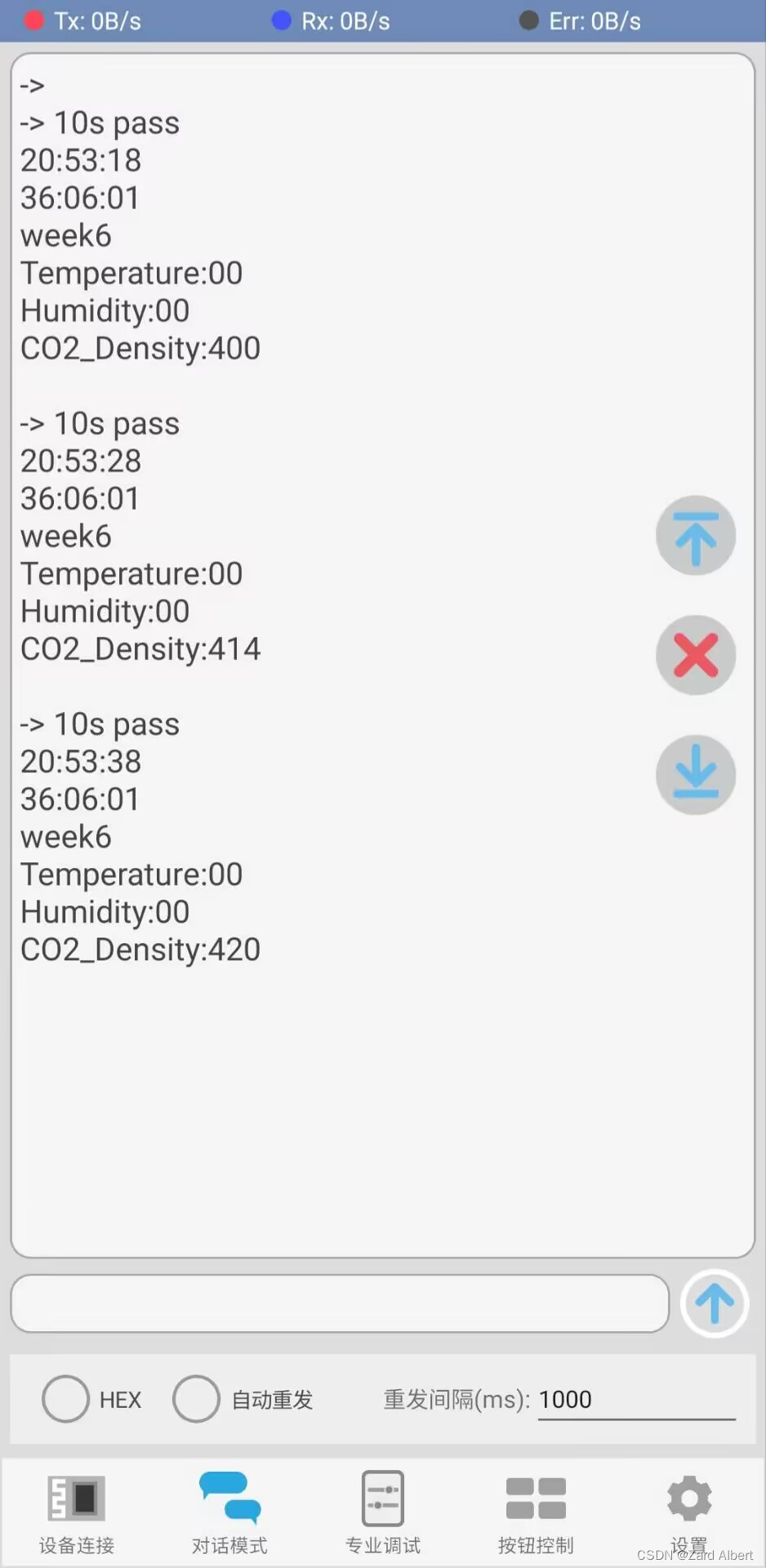Clear the message log with the X icon
The image size is (766, 1568).
point(695,654)
